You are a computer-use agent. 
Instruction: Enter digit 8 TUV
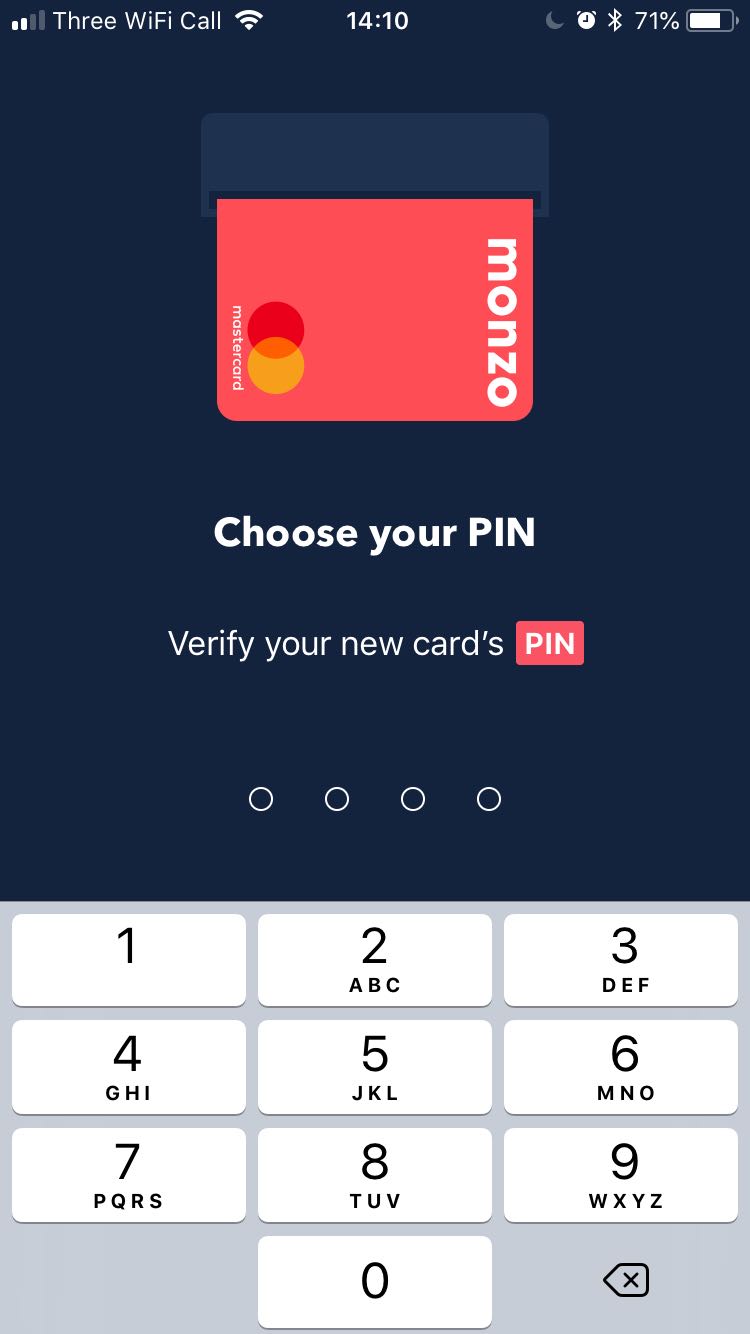coord(375,1175)
